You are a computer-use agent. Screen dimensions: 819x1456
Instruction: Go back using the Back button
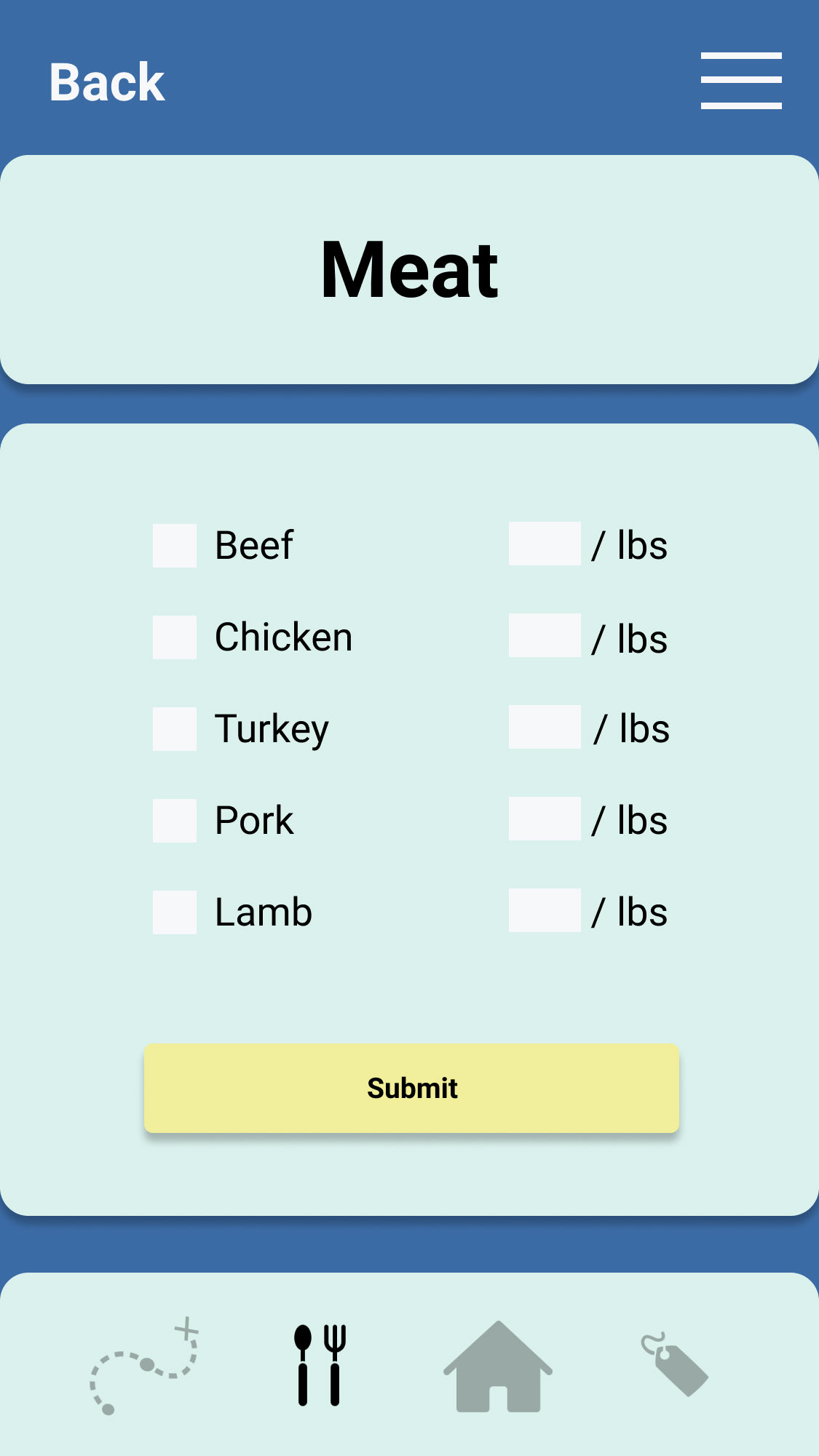107,81
